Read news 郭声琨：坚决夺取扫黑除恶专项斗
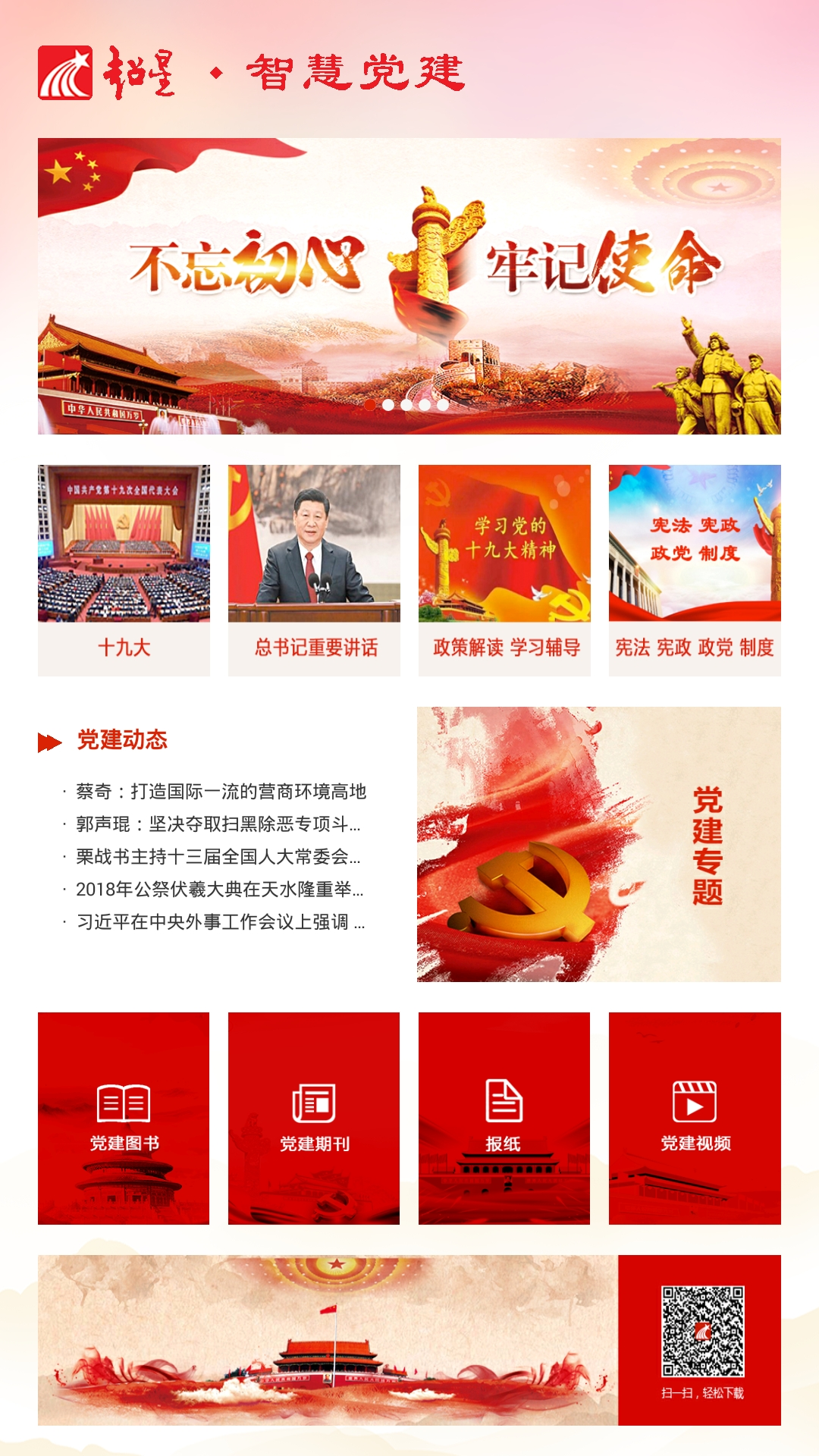The image size is (819, 1456). point(218,824)
